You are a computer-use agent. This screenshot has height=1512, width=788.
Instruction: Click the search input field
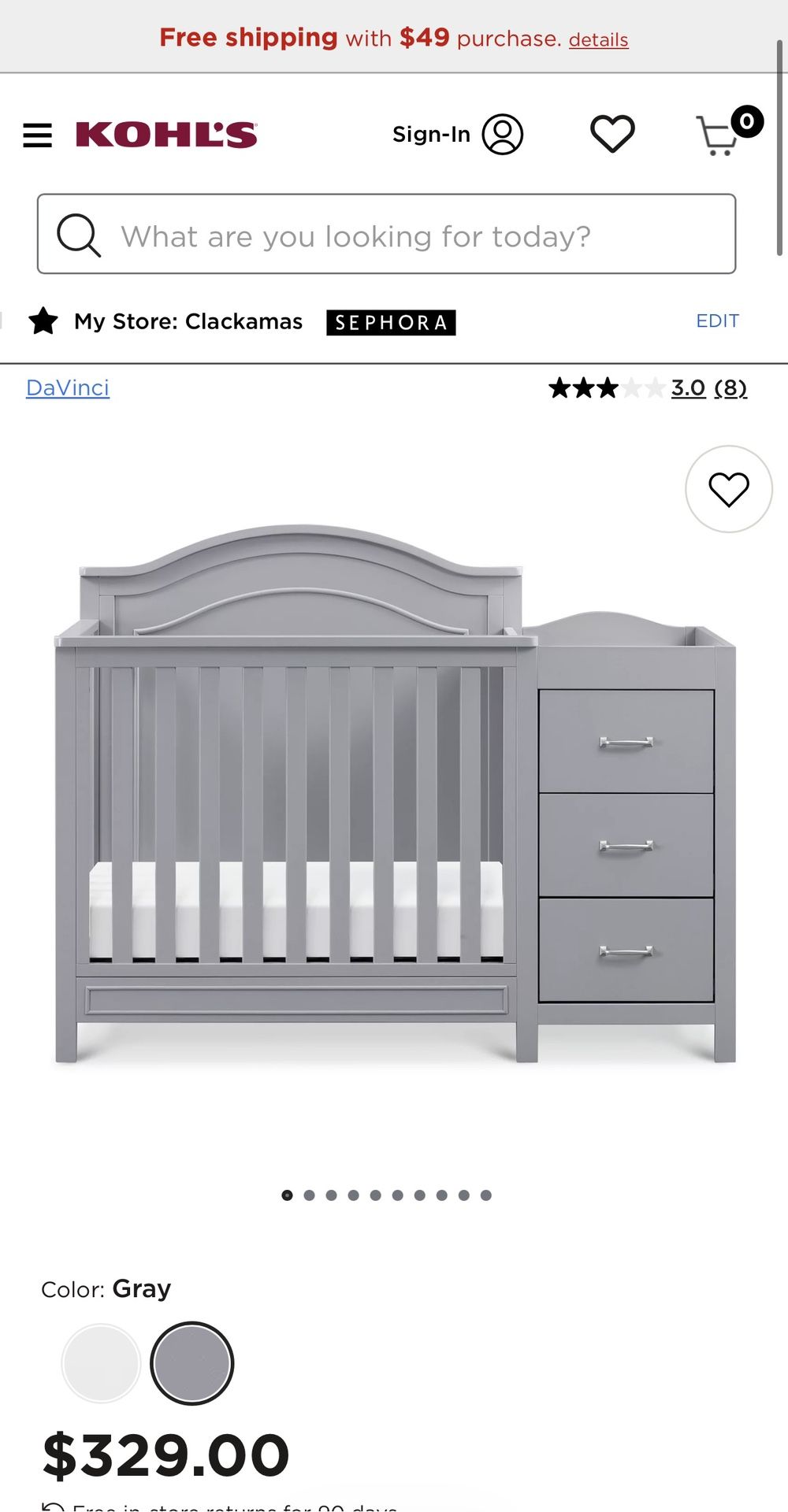pos(394,235)
